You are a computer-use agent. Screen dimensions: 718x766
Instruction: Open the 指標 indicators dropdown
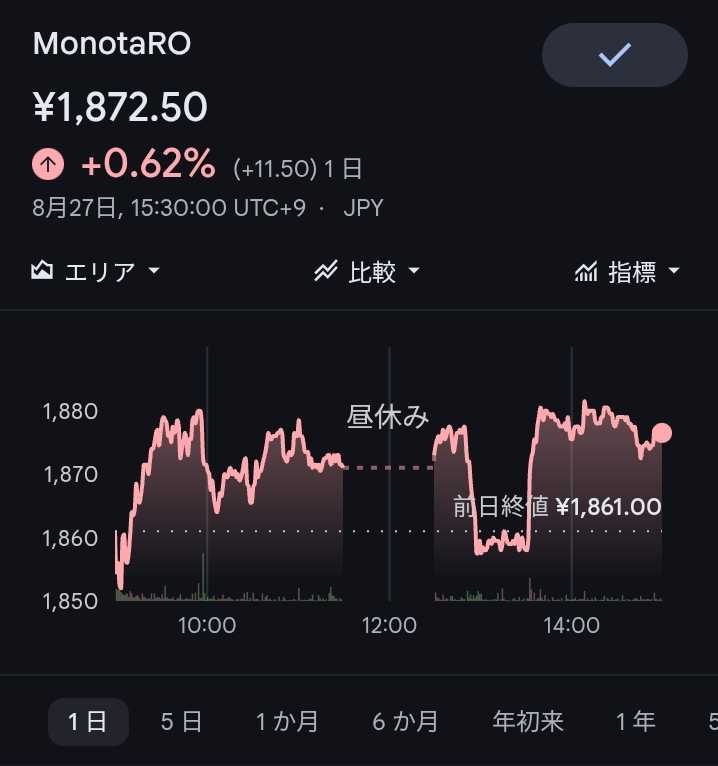(628, 272)
